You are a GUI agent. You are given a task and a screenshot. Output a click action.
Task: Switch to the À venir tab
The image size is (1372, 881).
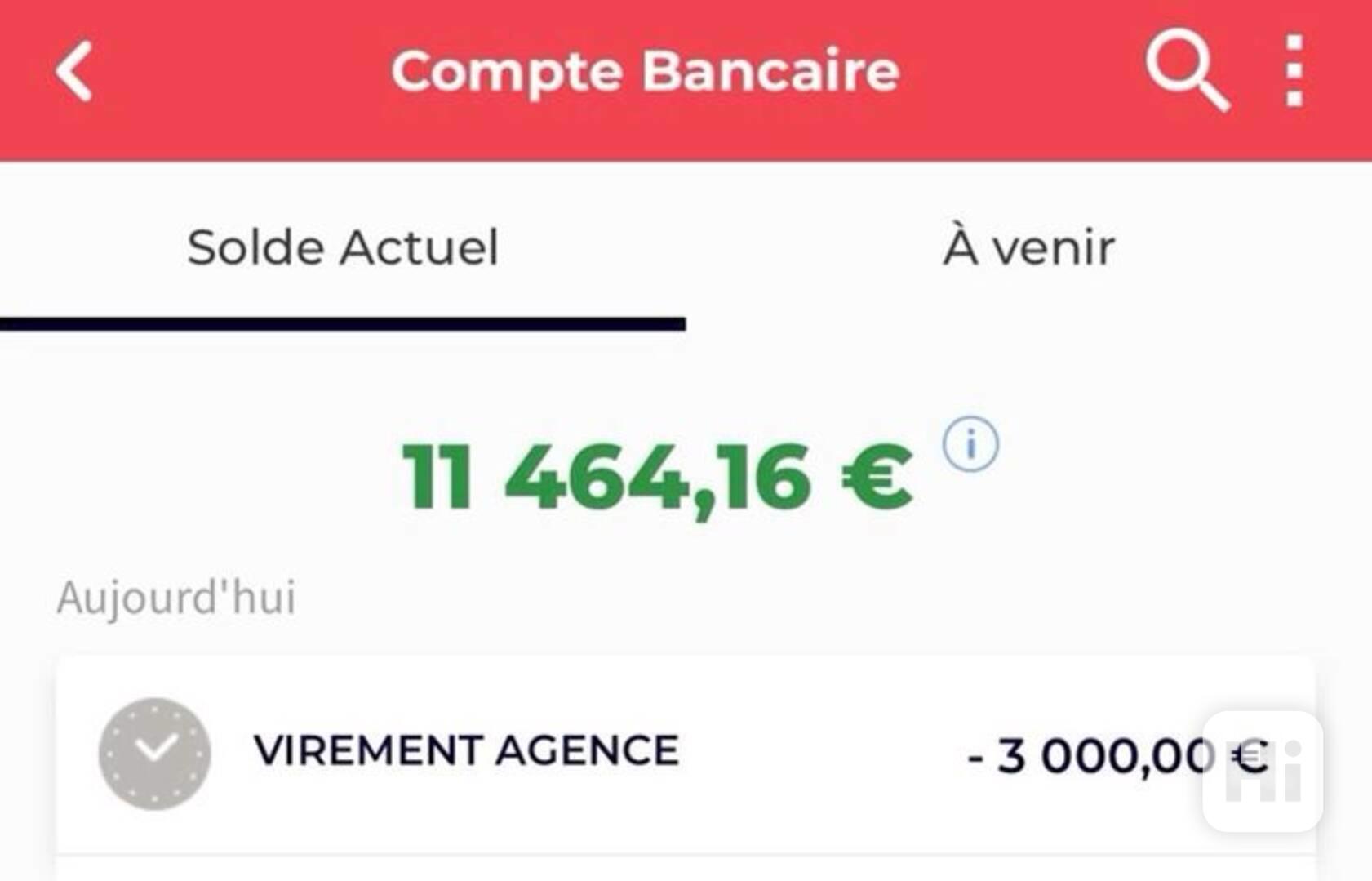coord(1028,247)
